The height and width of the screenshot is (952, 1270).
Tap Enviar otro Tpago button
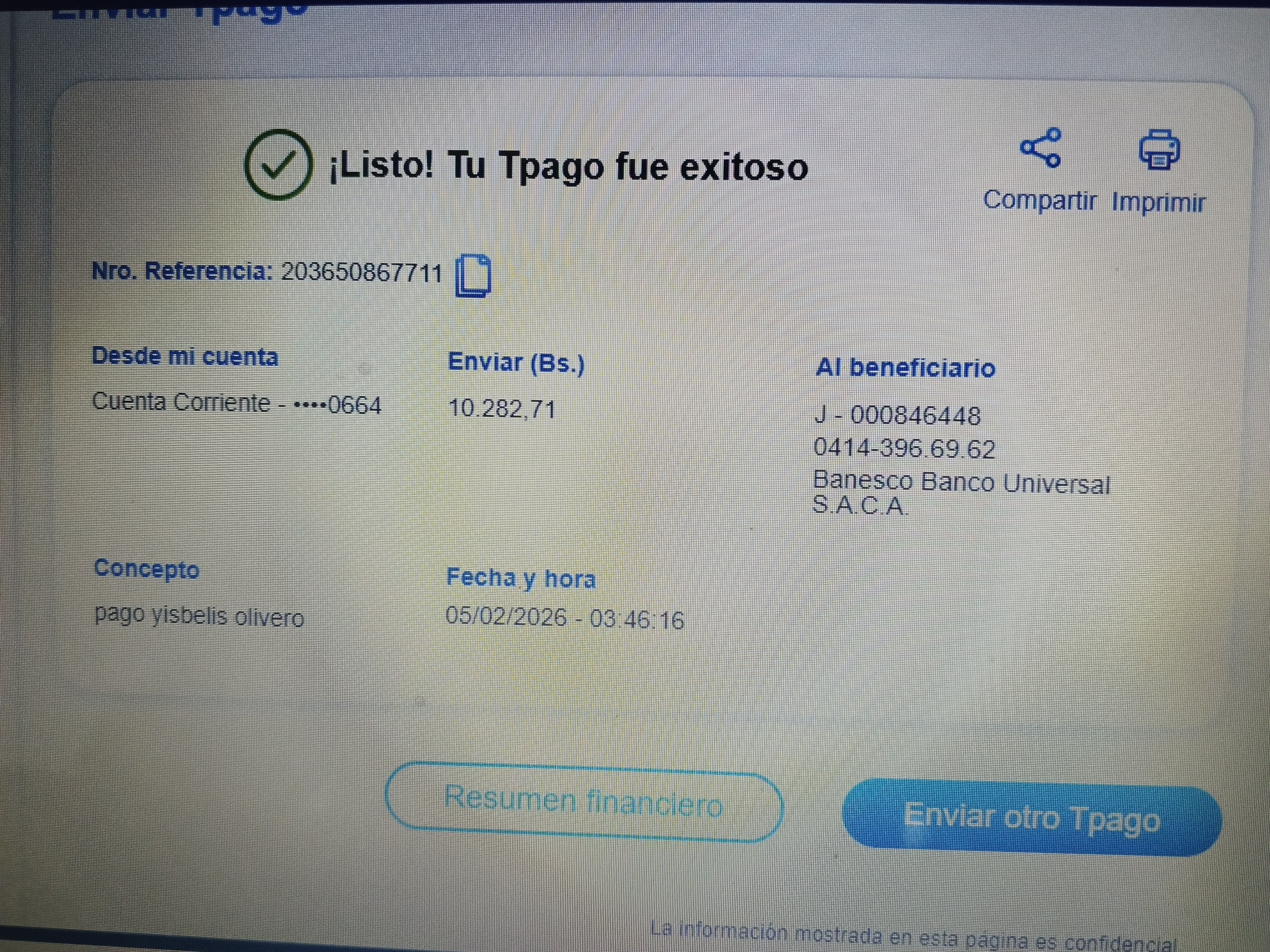tap(1032, 818)
